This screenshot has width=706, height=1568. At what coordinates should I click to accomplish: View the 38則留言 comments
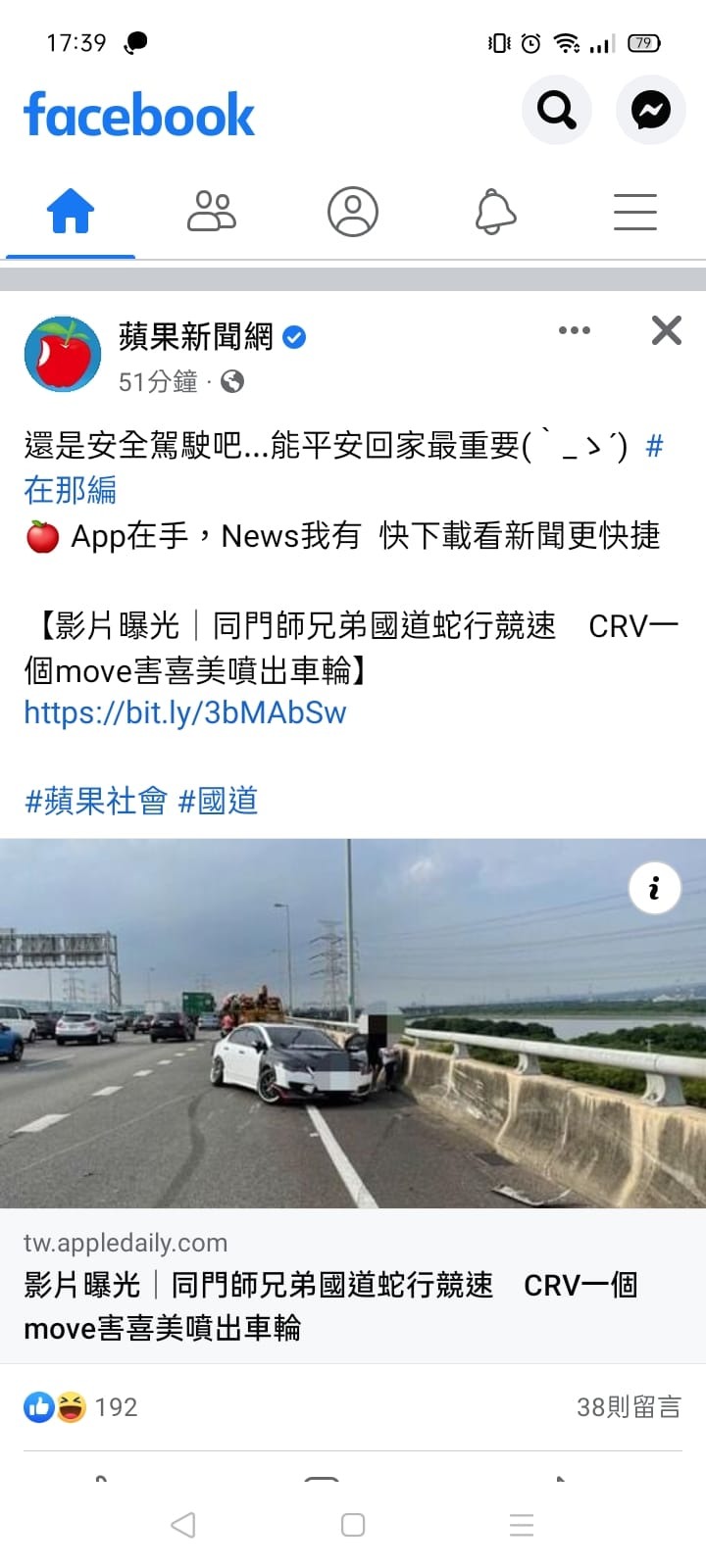click(628, 1407)
